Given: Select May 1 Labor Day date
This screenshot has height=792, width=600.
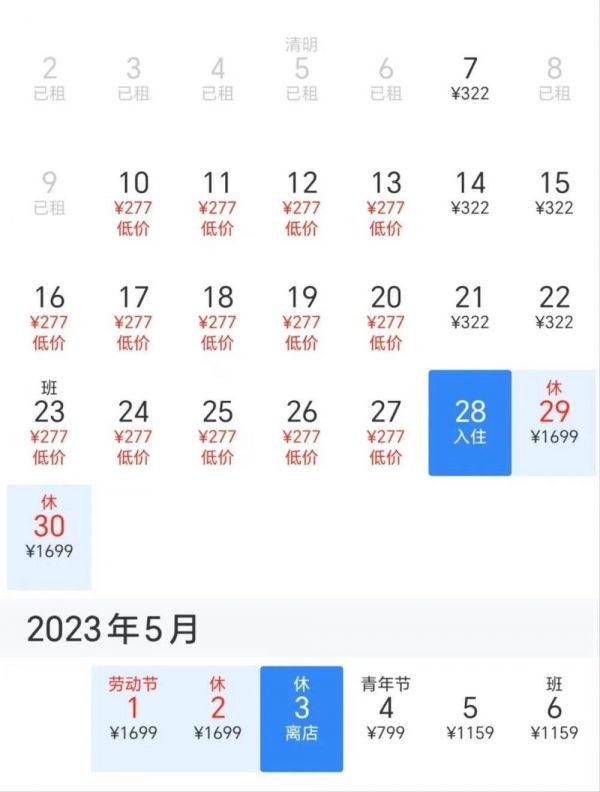Looking at the screenshot, I should tap(133, 719).
